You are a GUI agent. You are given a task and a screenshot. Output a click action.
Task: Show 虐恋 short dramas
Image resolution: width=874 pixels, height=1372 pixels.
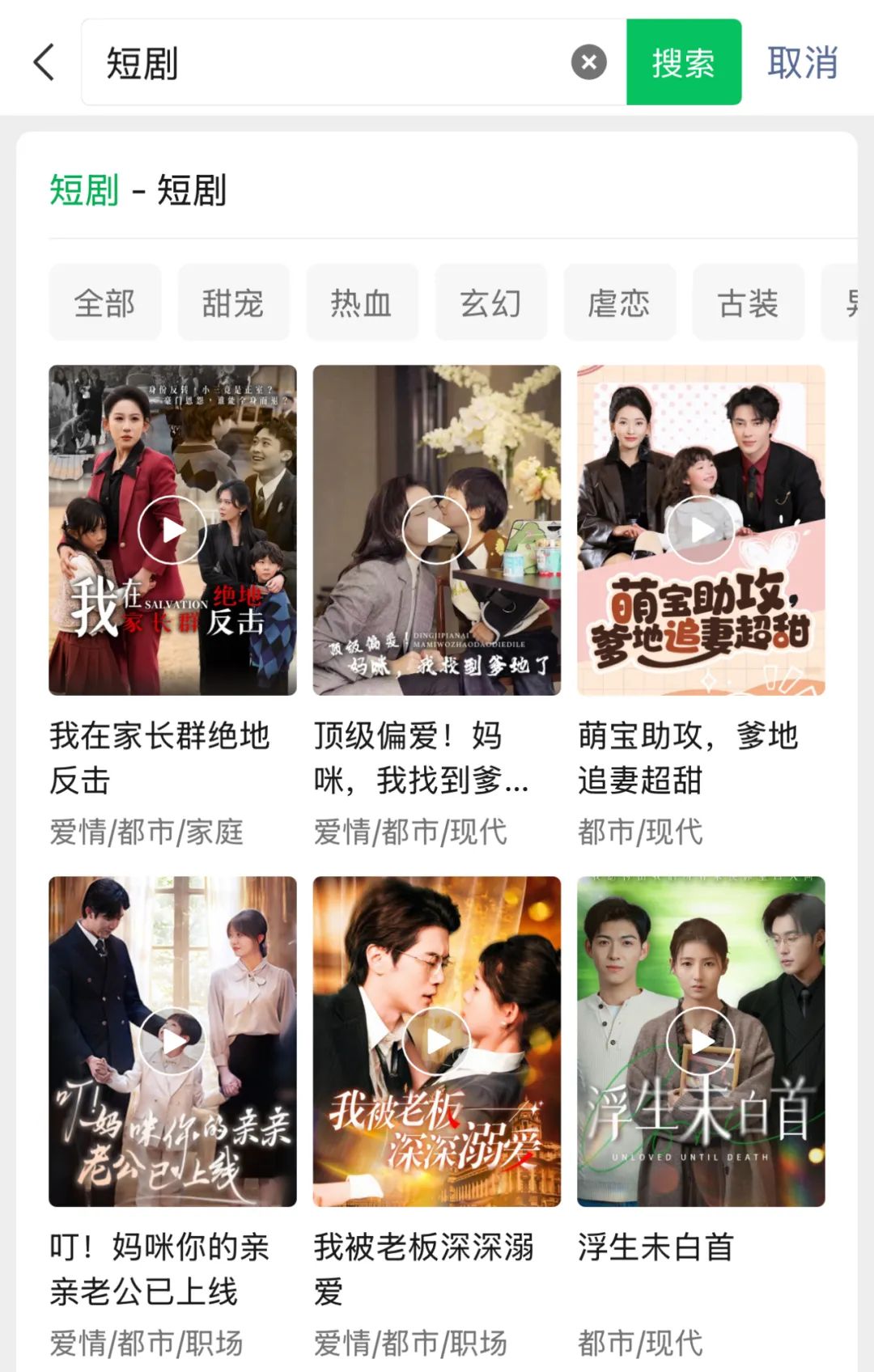pos(619,303)
